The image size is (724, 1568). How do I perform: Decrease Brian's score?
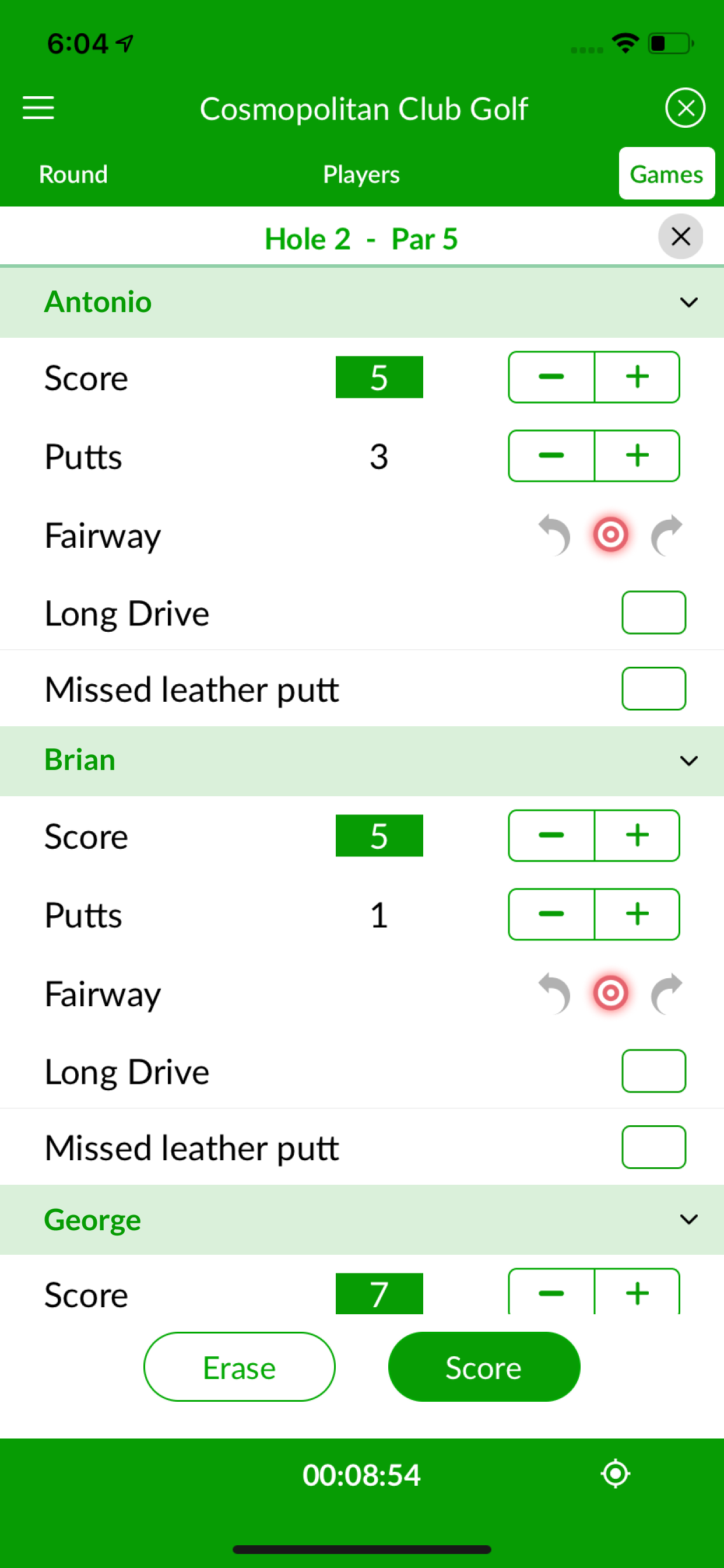(551, 835)
